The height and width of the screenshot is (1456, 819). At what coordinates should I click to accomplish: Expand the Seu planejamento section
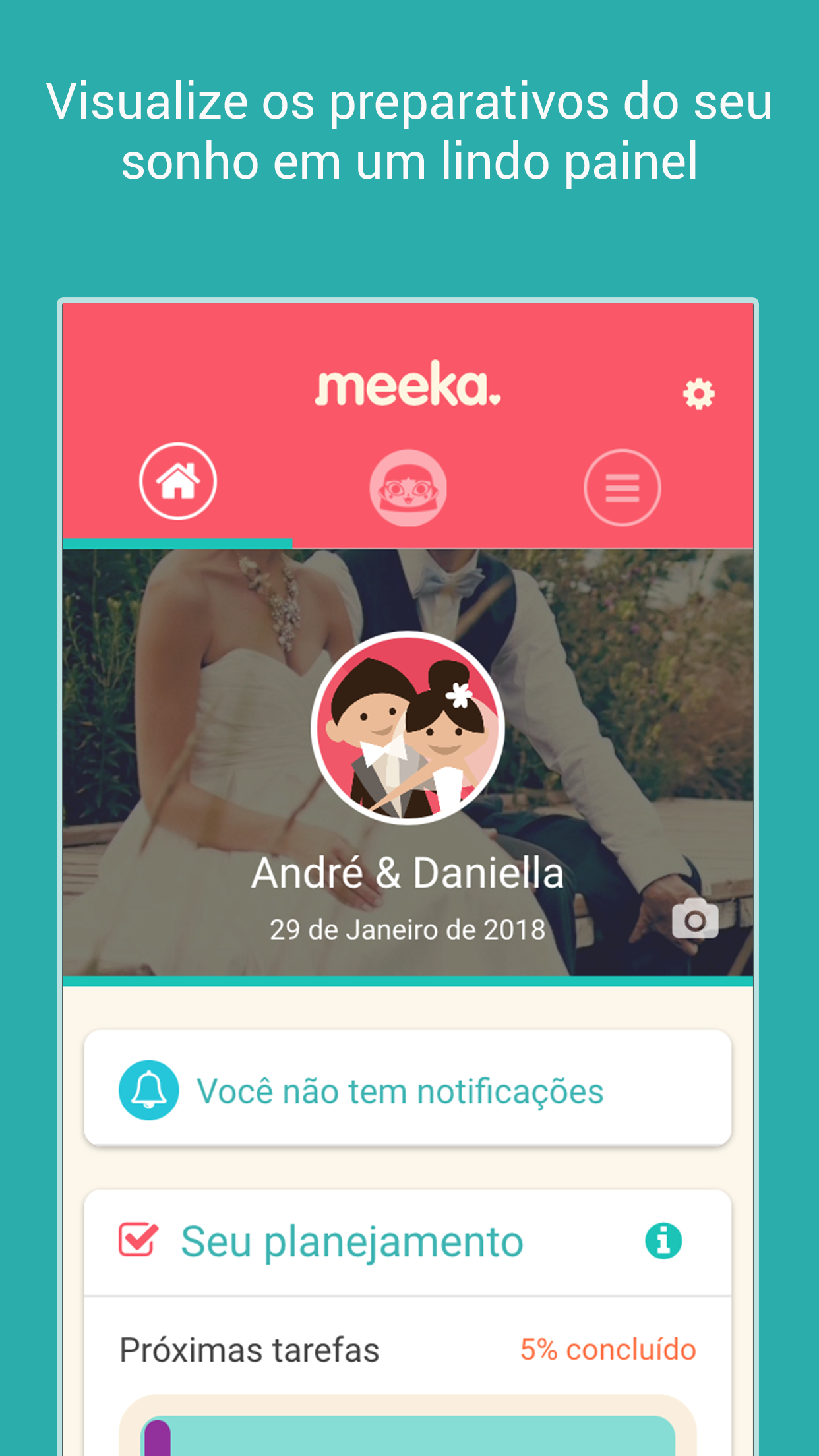click(x=349, y=1239)
